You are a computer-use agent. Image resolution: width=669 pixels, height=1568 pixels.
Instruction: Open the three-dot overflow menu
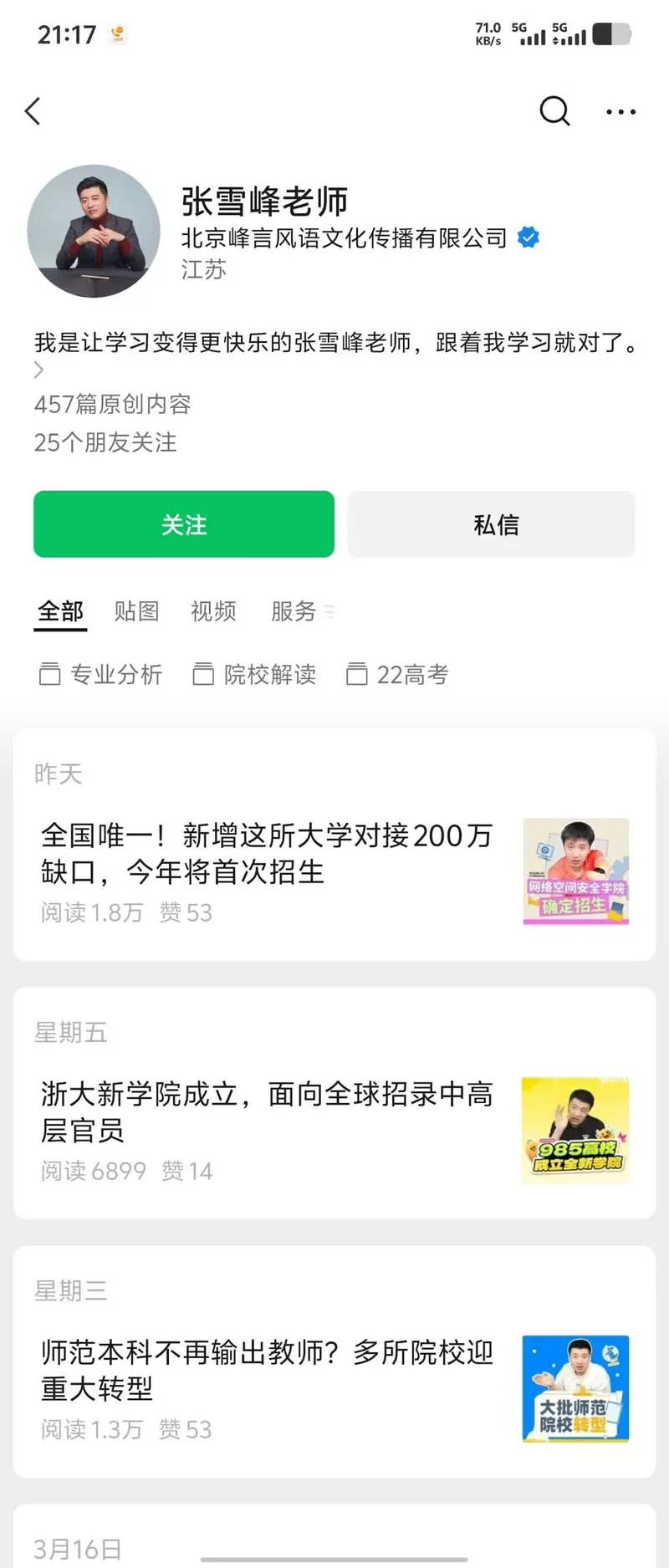click(x=620, y=111)
